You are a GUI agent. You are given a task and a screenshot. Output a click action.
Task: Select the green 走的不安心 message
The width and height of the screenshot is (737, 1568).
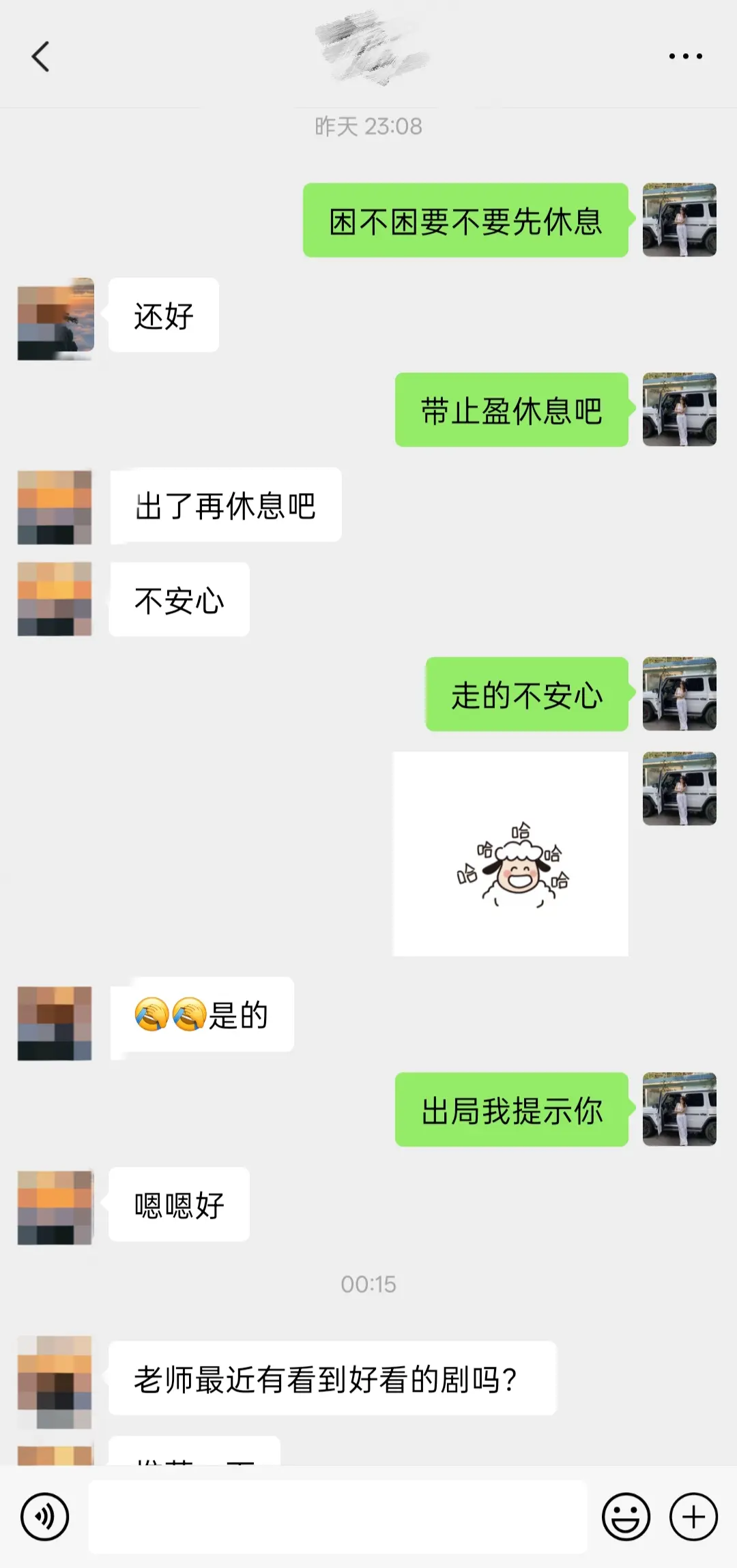[527, 694]
